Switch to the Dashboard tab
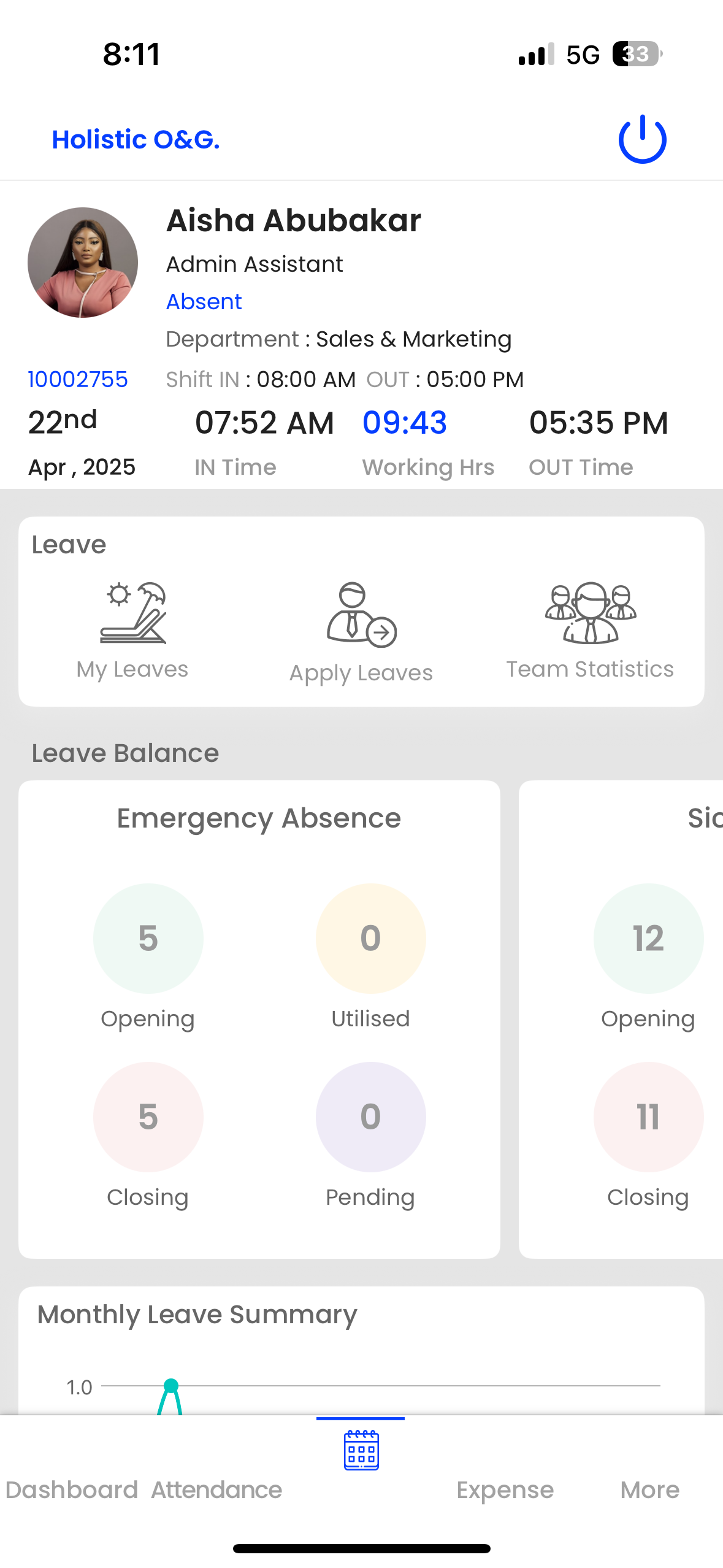 coord(72,1489)
